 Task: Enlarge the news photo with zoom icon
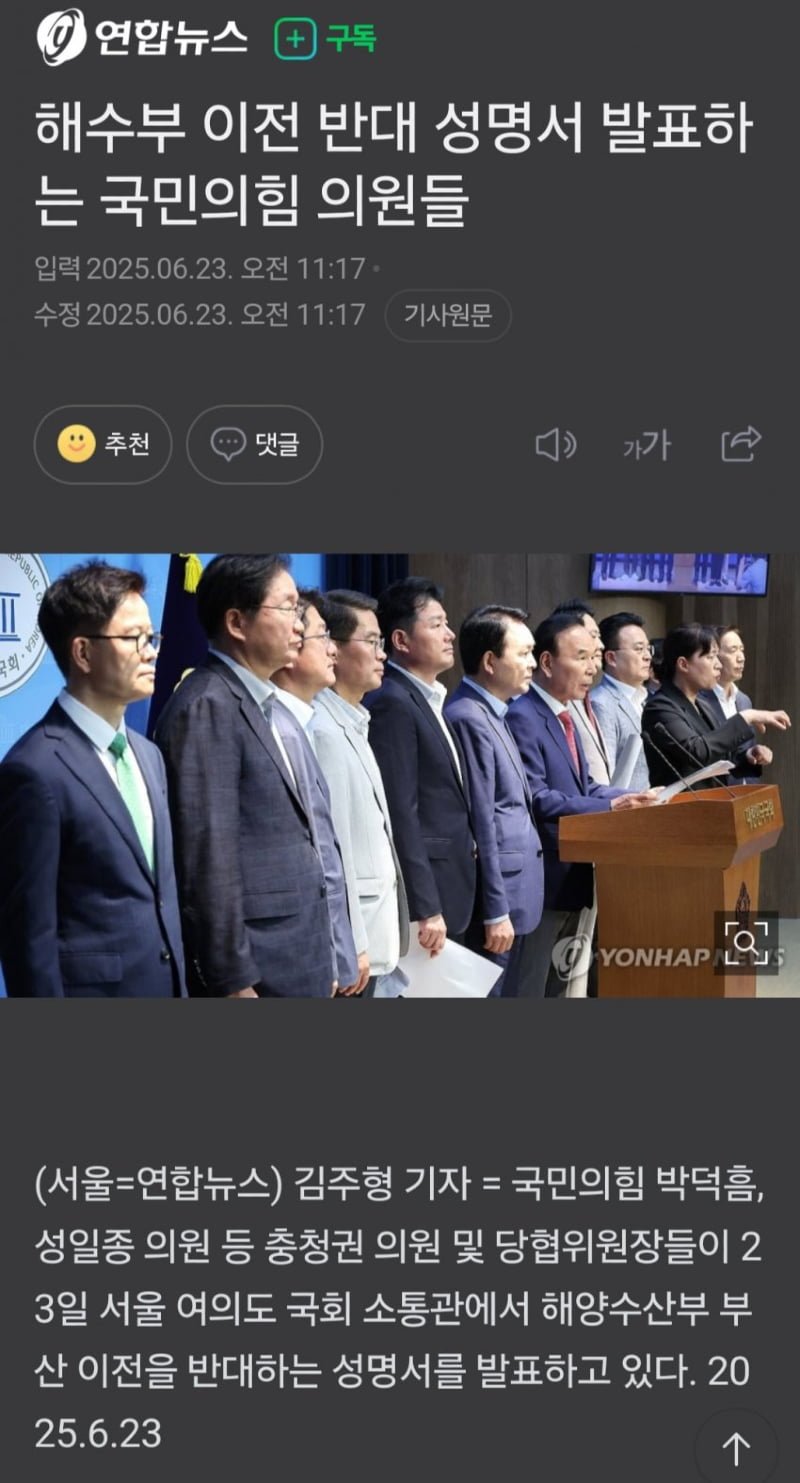click(x=745, y=941)
